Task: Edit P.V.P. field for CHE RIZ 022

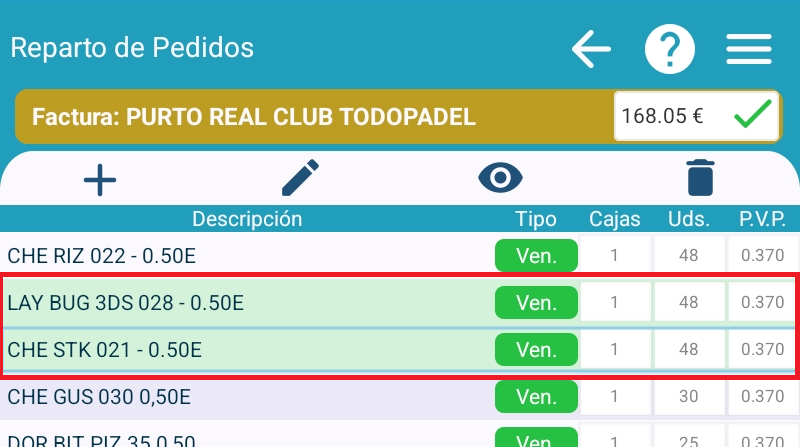Action: 762,256
